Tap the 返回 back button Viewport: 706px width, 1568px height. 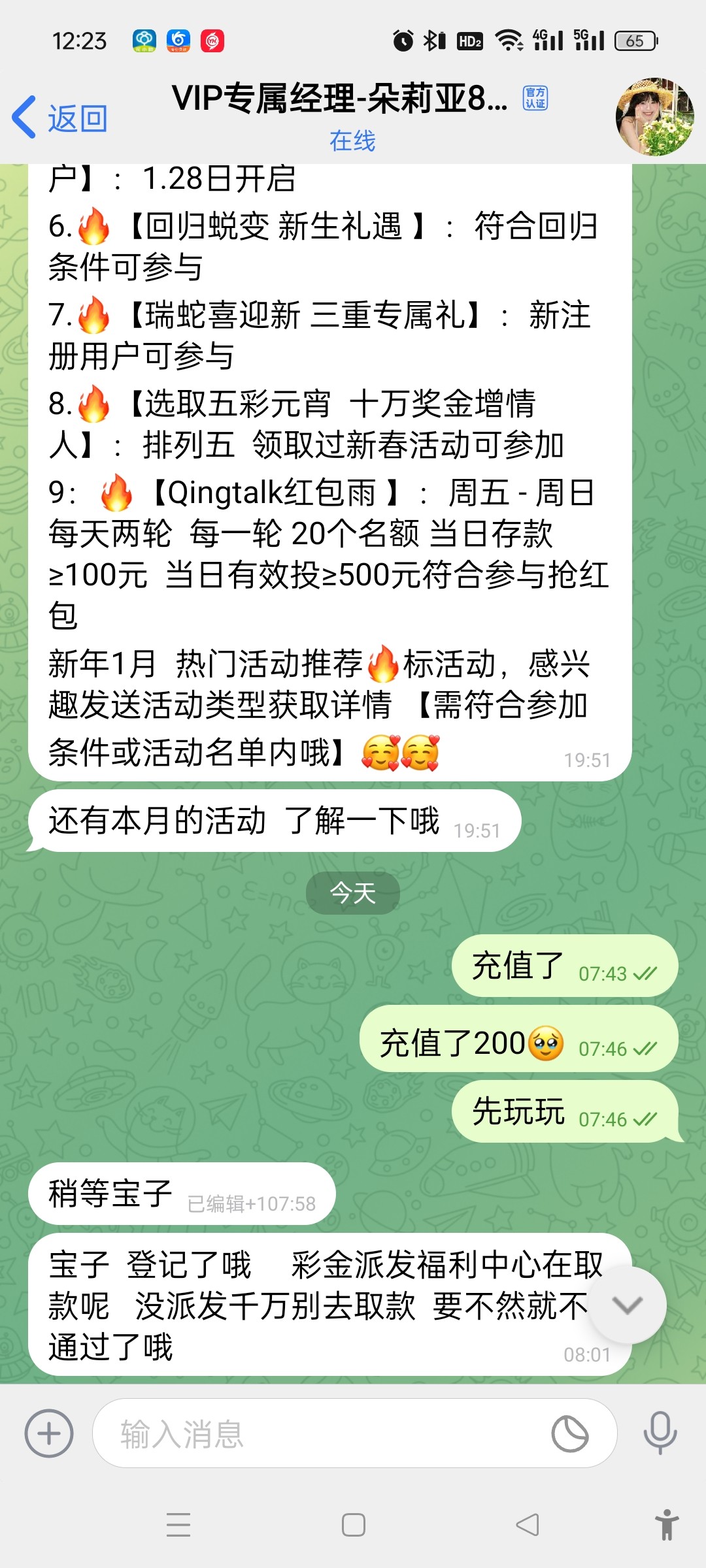(60, 118)
